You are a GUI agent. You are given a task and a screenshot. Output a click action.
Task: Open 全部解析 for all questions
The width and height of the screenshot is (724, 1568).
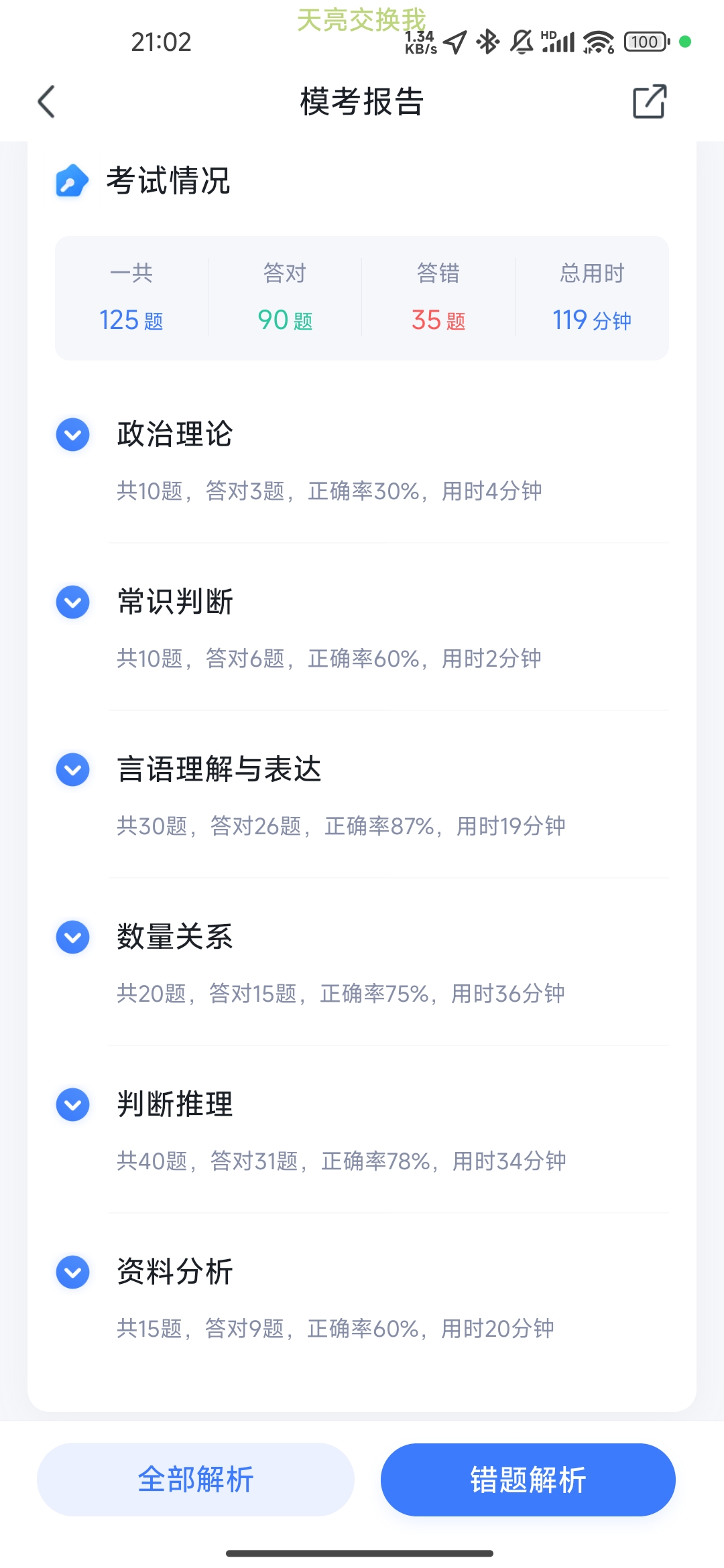click(x=196, y=1480)
